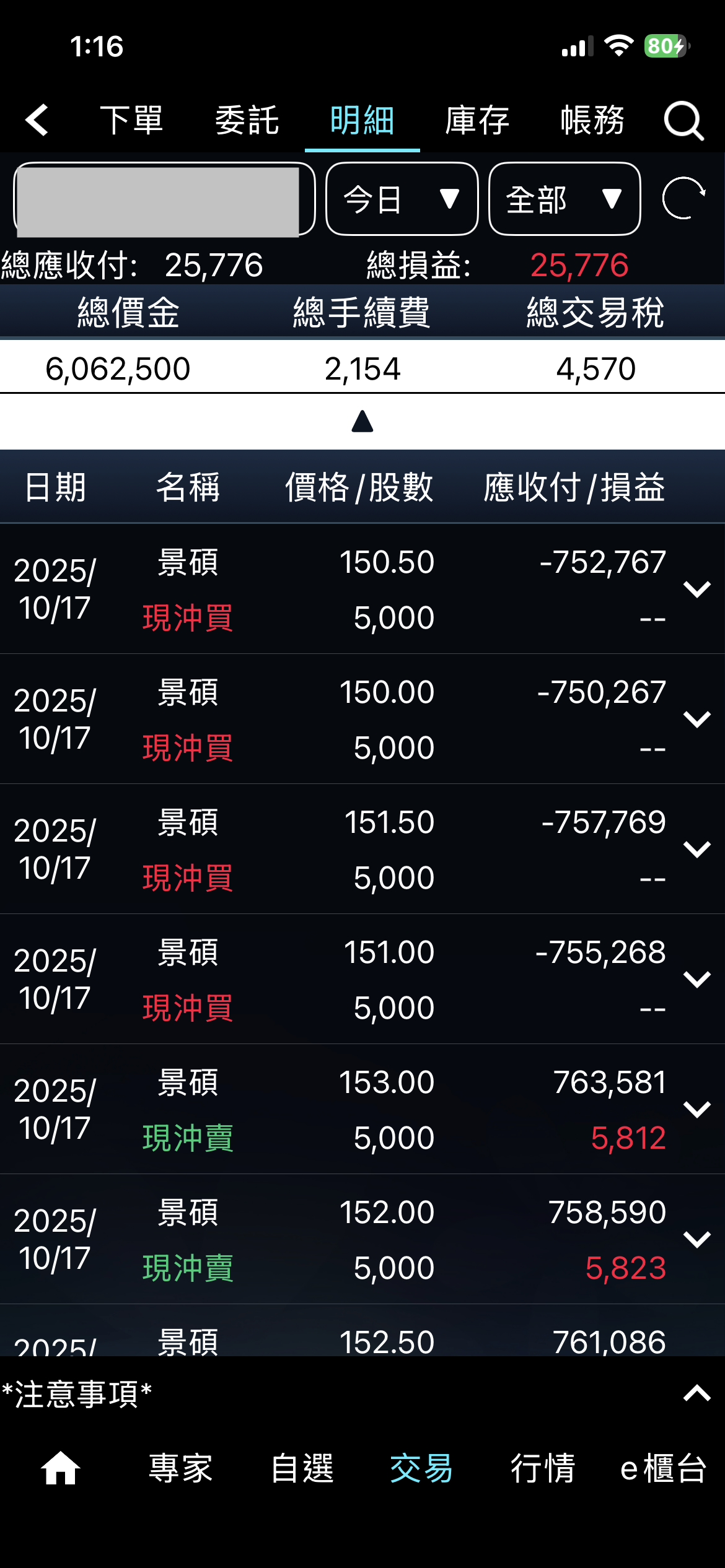Image resolution: width=725 pixels, height=1568 pixels.
Task: Expand the 景碩 buy row at 151.50
Action: coord(696,849)
